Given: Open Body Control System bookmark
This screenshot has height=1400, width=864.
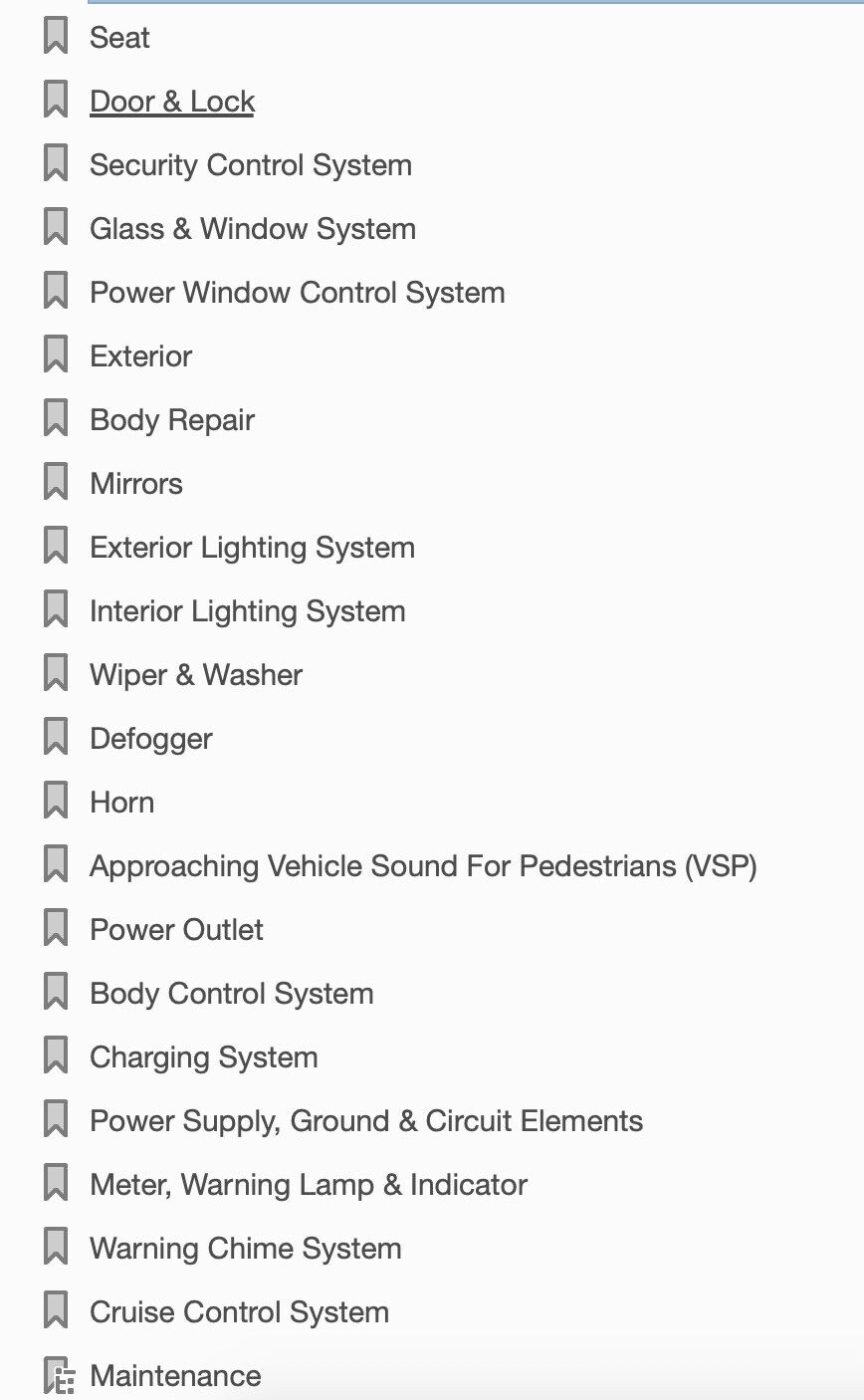Looking at the screenshot, I should click(x=231, y=994).
